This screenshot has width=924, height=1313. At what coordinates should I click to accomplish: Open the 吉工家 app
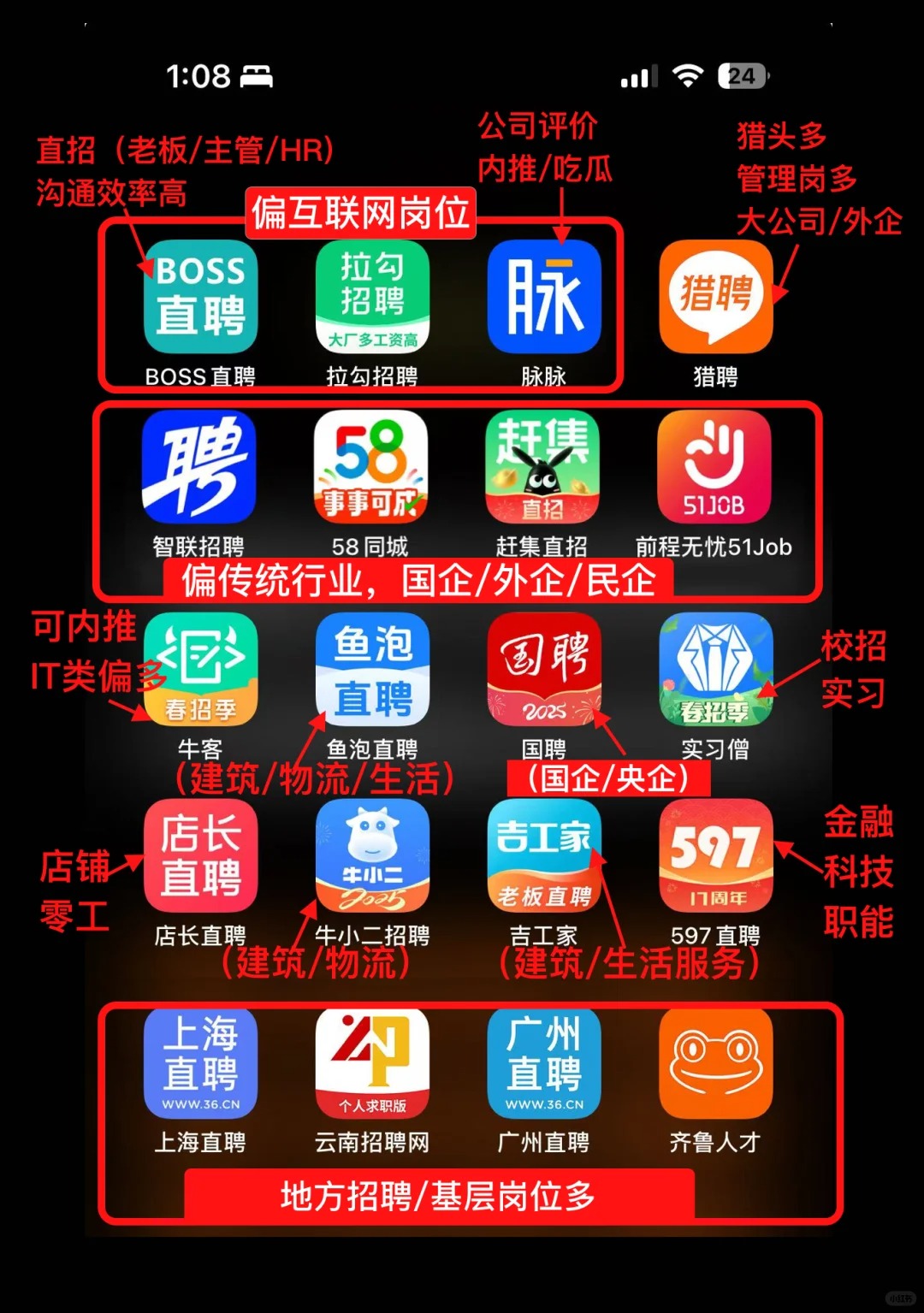tap(545, 855)
